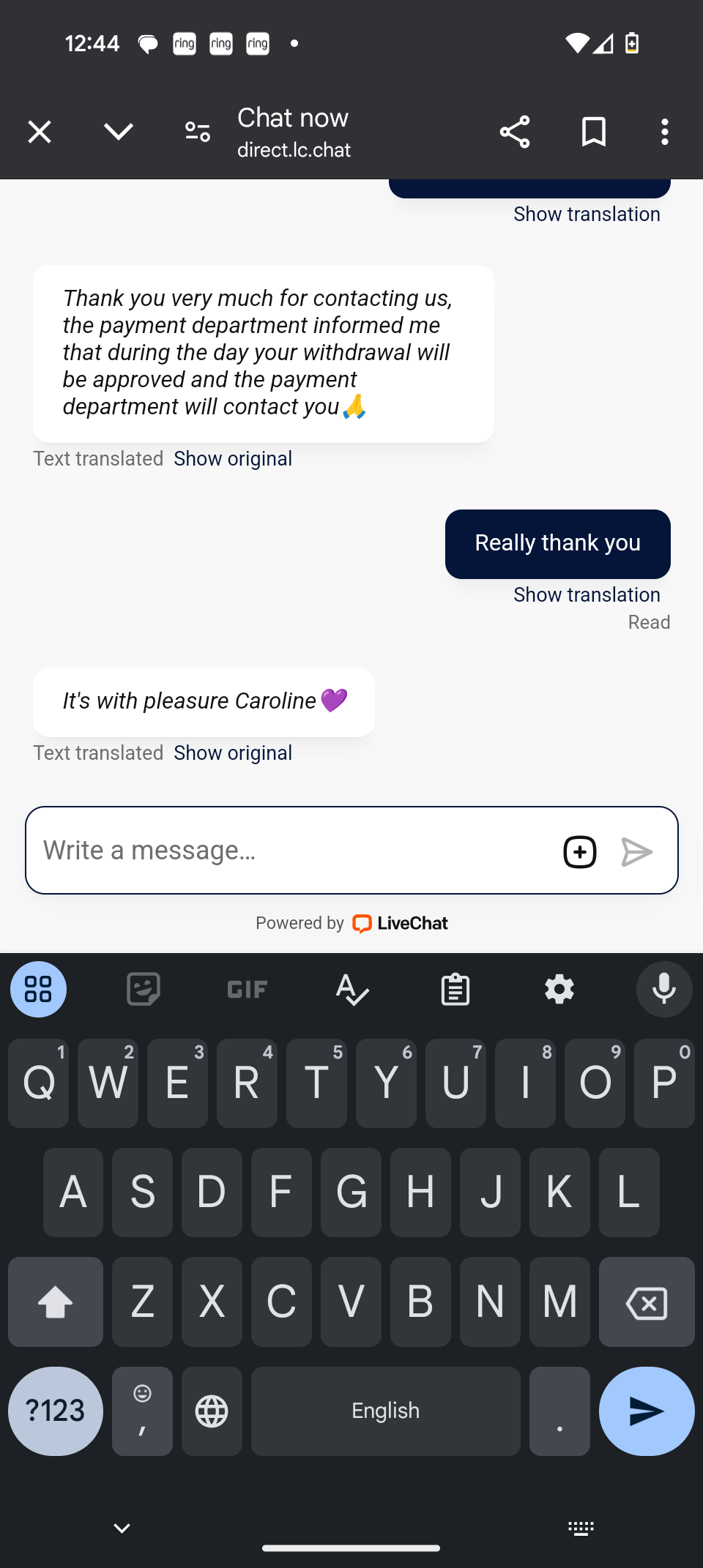Open the keyboard clipboard
Image resolution: width=703 pixels, height=1568 pixels.
(x=455, y=990)
